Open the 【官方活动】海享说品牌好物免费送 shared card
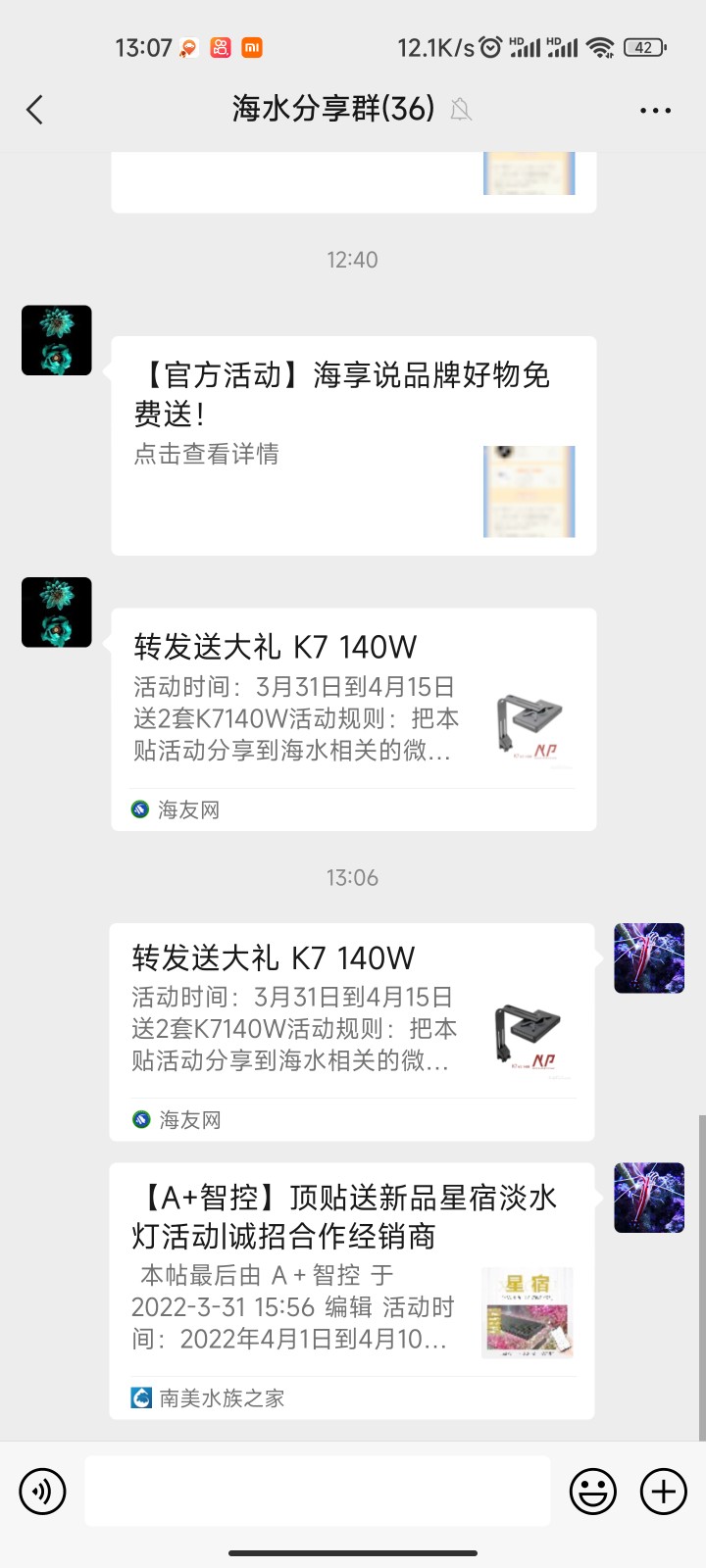706x1568 pixels. [353, 445]
